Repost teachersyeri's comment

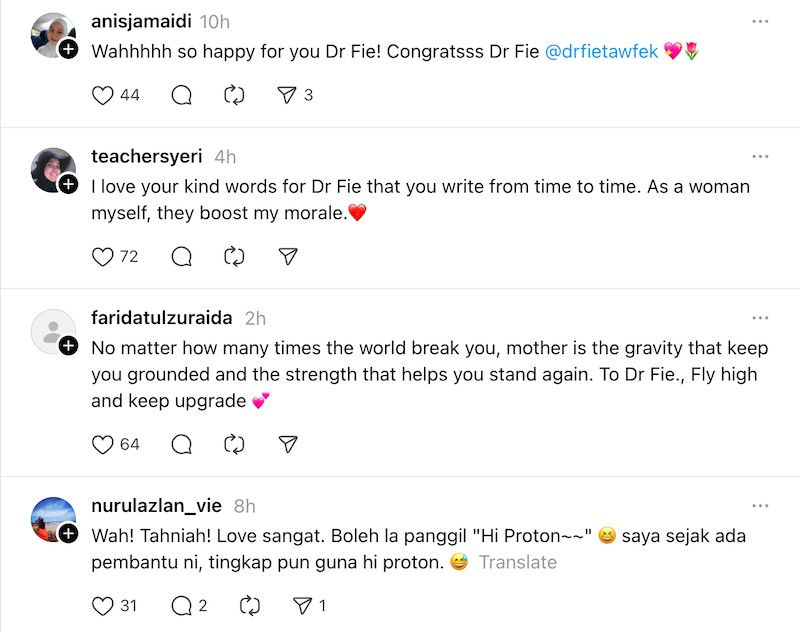[235, 257]
